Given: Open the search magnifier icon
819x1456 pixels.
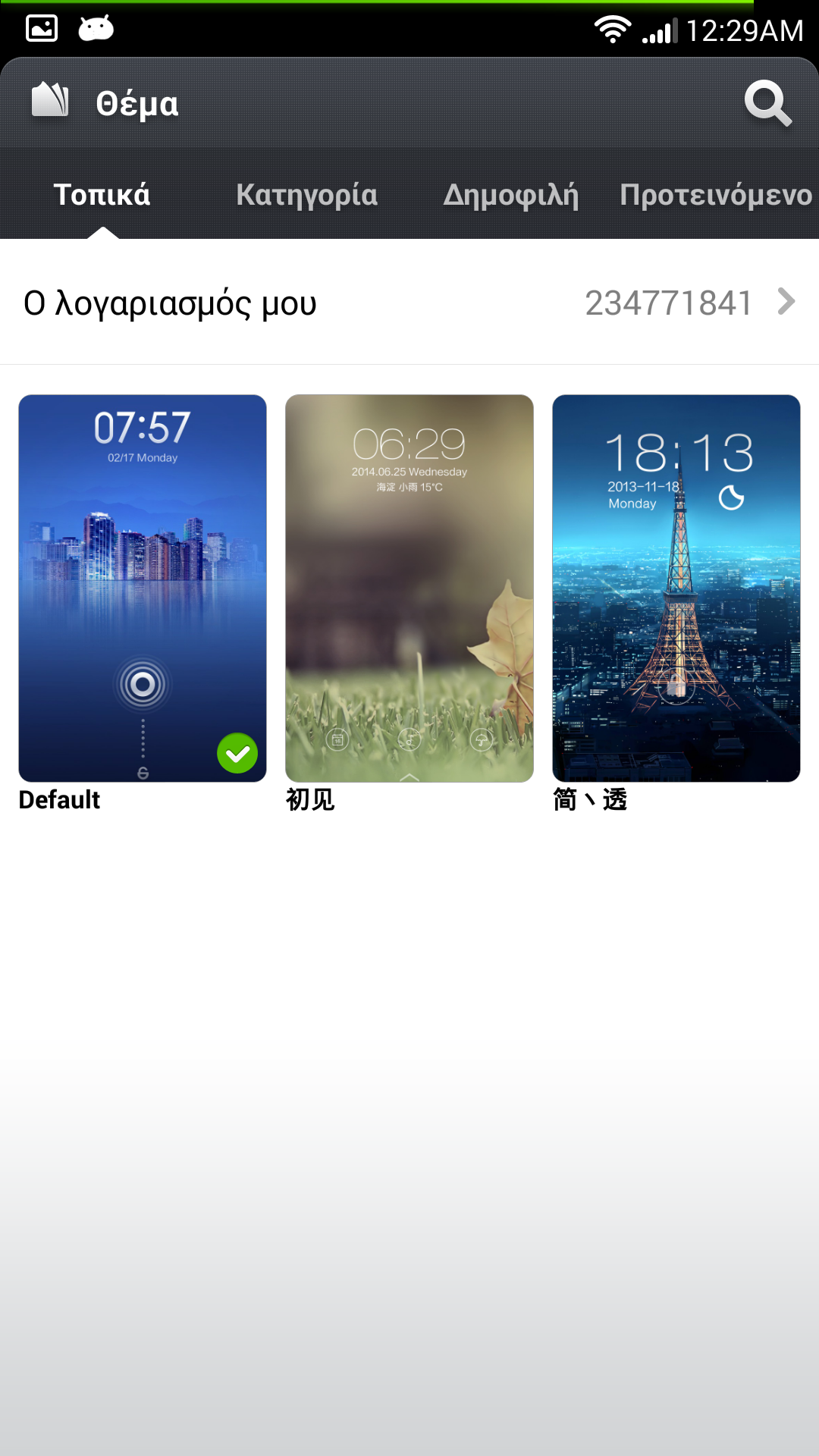Looking at the screenshot, I should click(x=767, y=103).
